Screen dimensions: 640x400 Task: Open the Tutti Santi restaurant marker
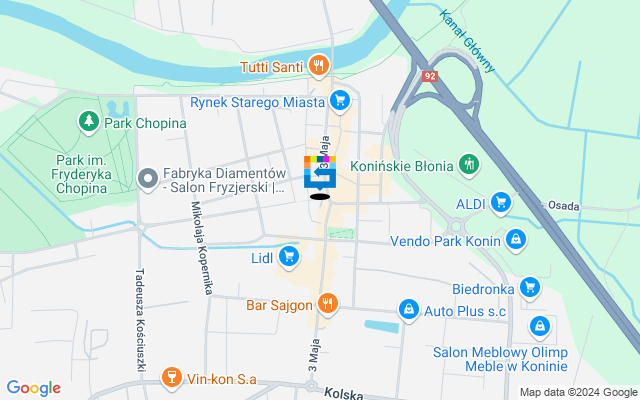pos(318,66)
